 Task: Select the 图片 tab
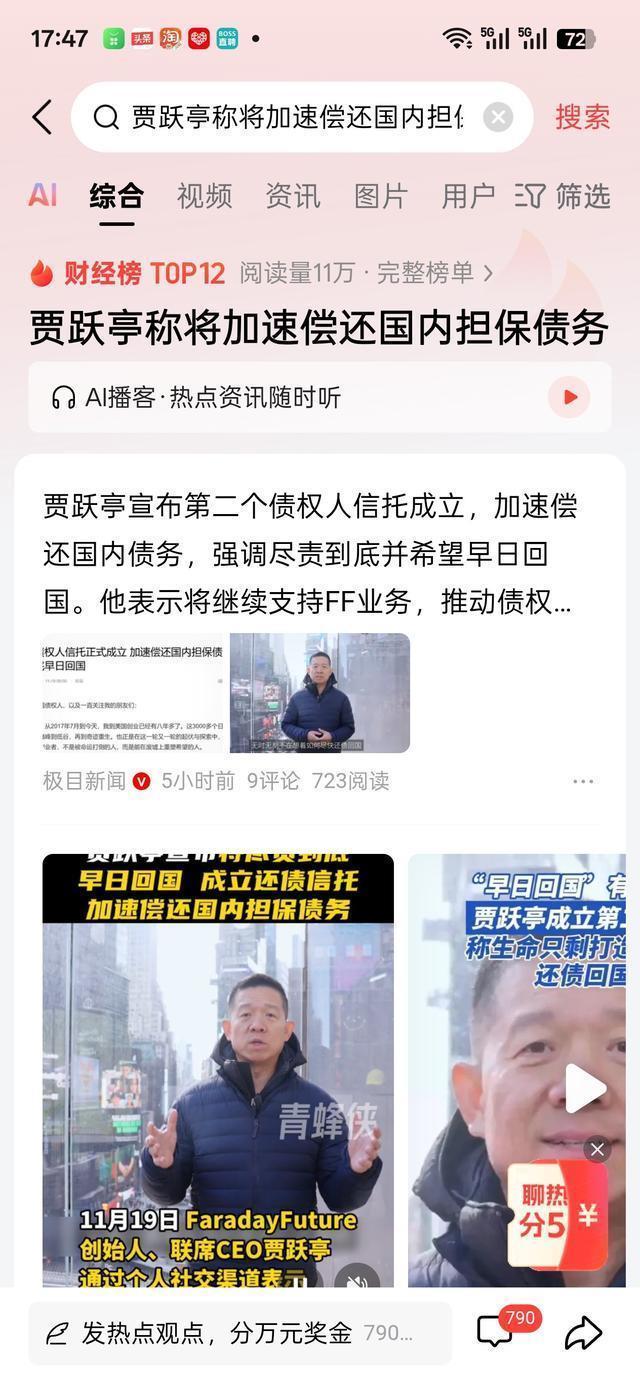coord(381,196)
